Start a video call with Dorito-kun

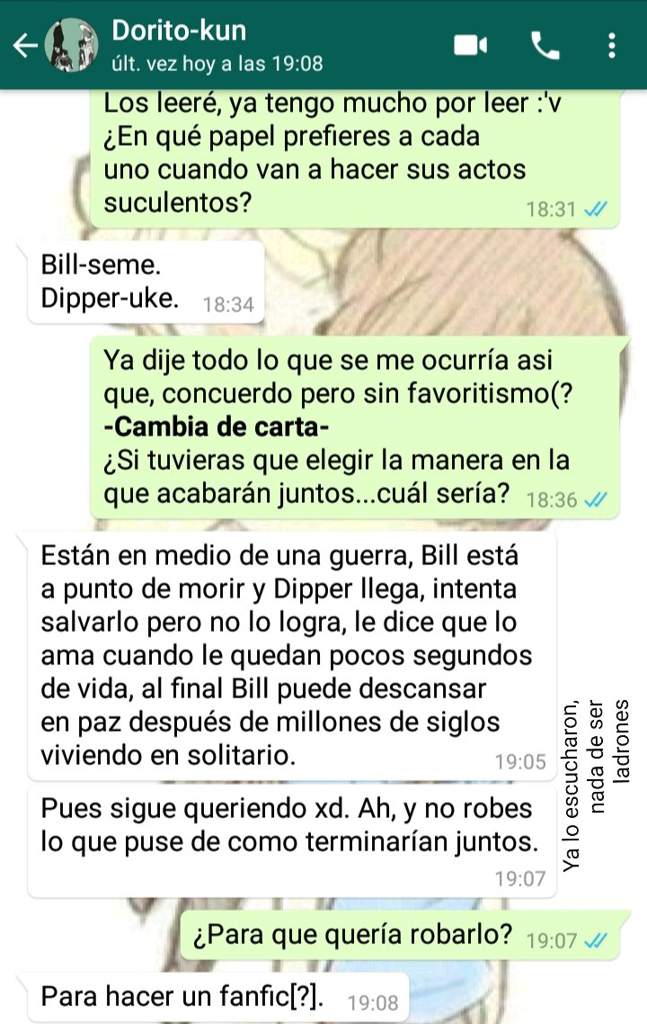[x=469, y=45]
